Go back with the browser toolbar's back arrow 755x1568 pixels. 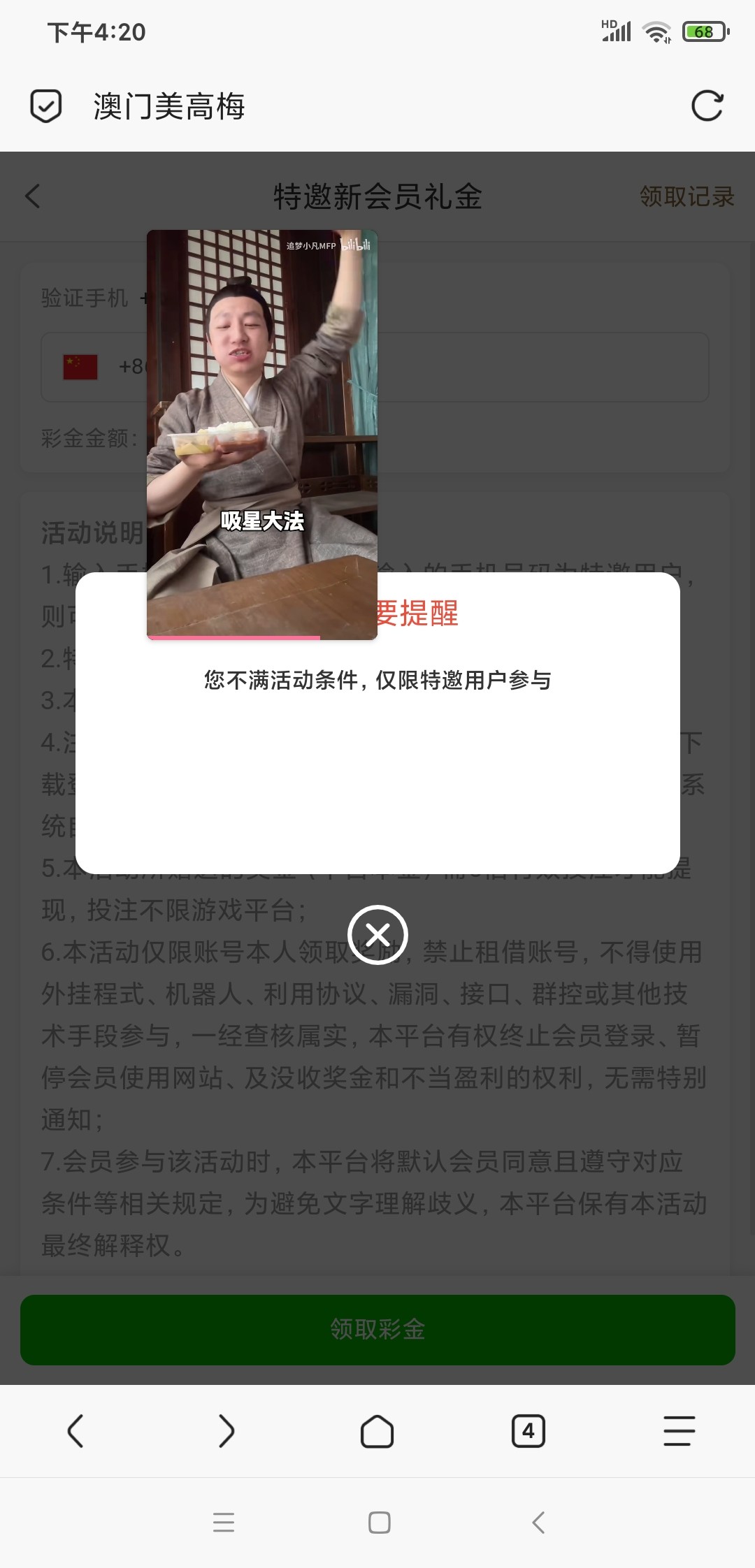(75, 1431)
